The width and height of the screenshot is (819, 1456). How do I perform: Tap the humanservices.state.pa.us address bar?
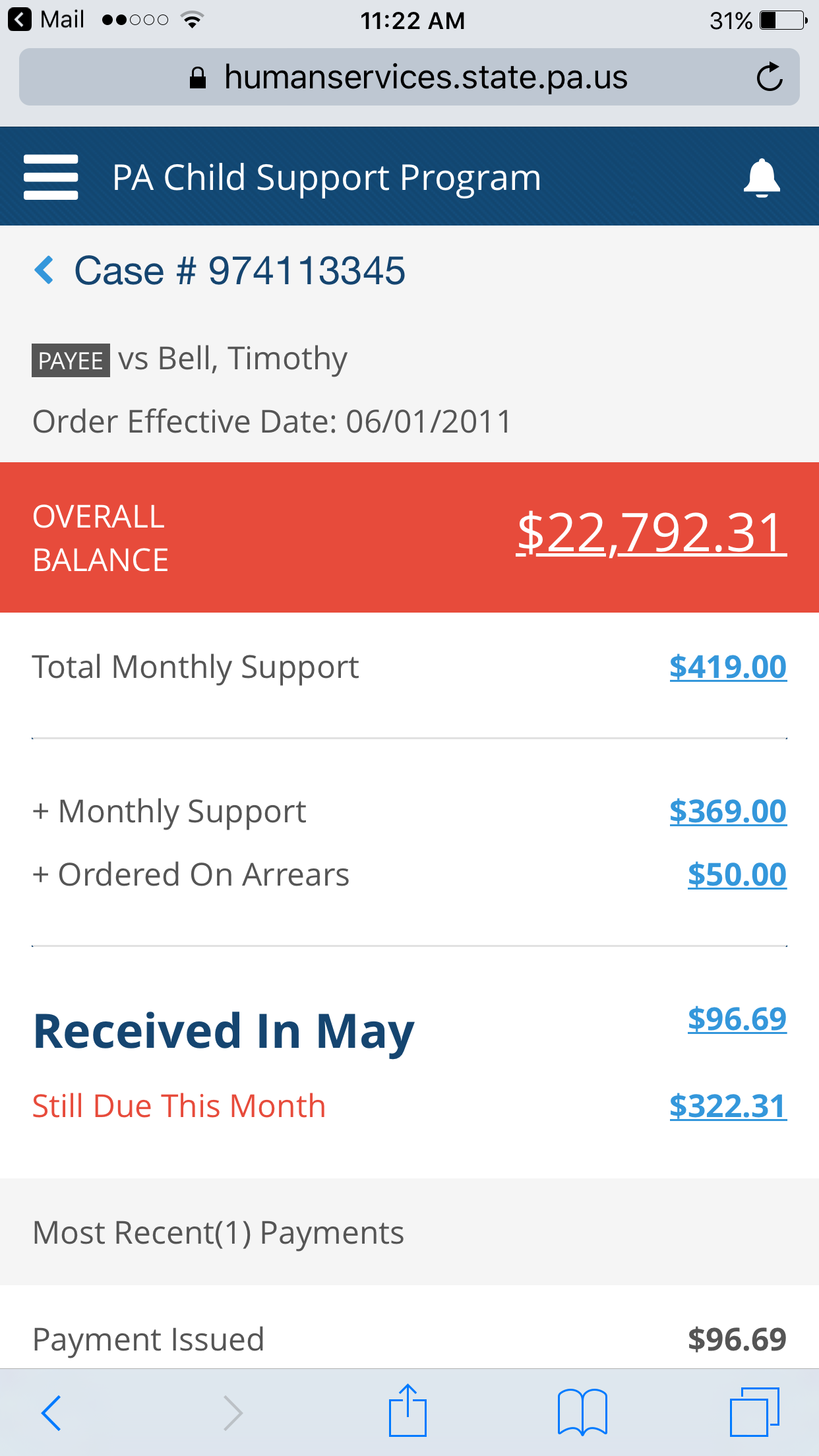point(409,77)
